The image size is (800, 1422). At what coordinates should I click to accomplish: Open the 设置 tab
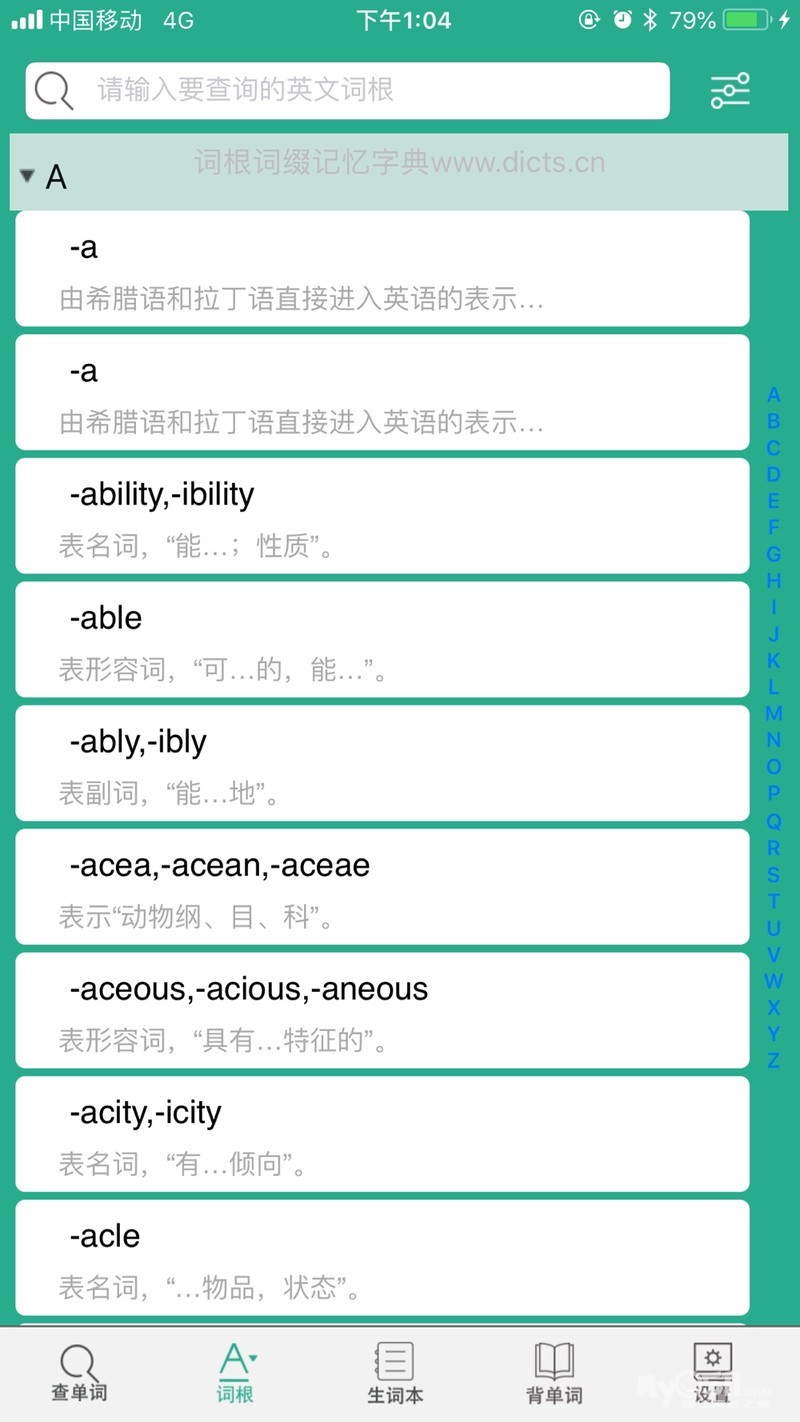click(712, 1374)
